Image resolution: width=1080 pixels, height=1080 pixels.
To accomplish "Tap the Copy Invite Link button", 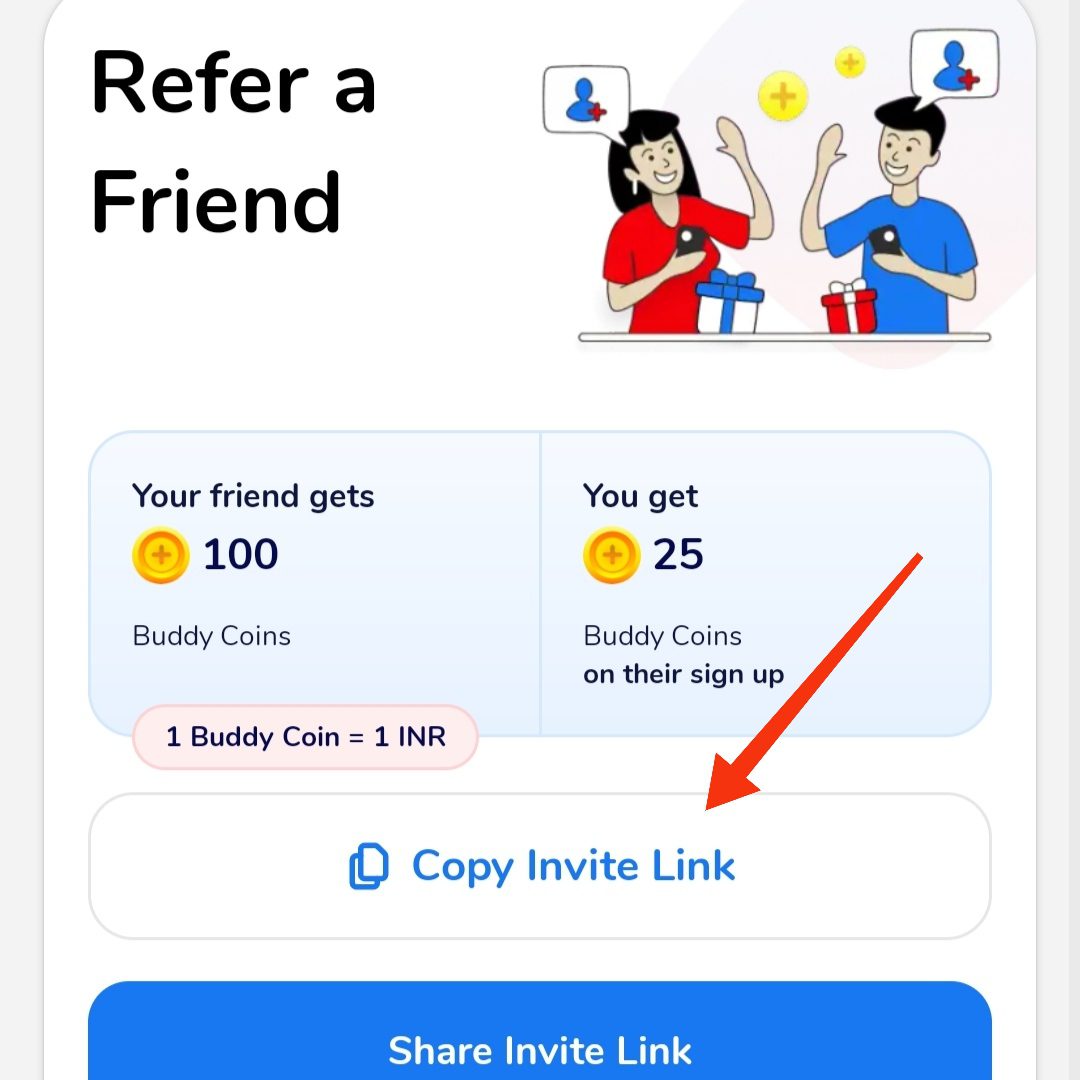I will [540, 866].
